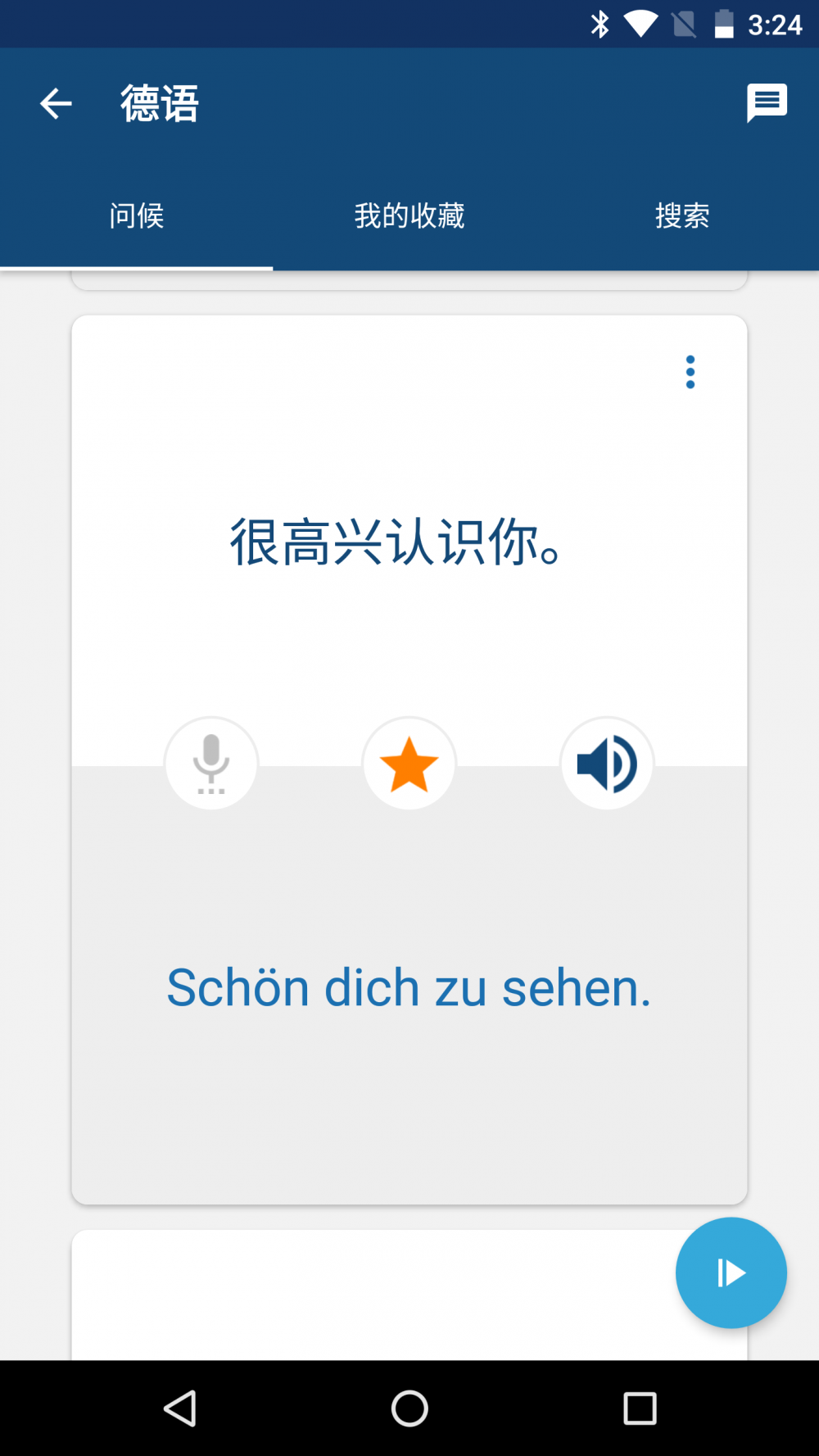
Task: Start autoplay with the blue floating button
Action: 731,1272
